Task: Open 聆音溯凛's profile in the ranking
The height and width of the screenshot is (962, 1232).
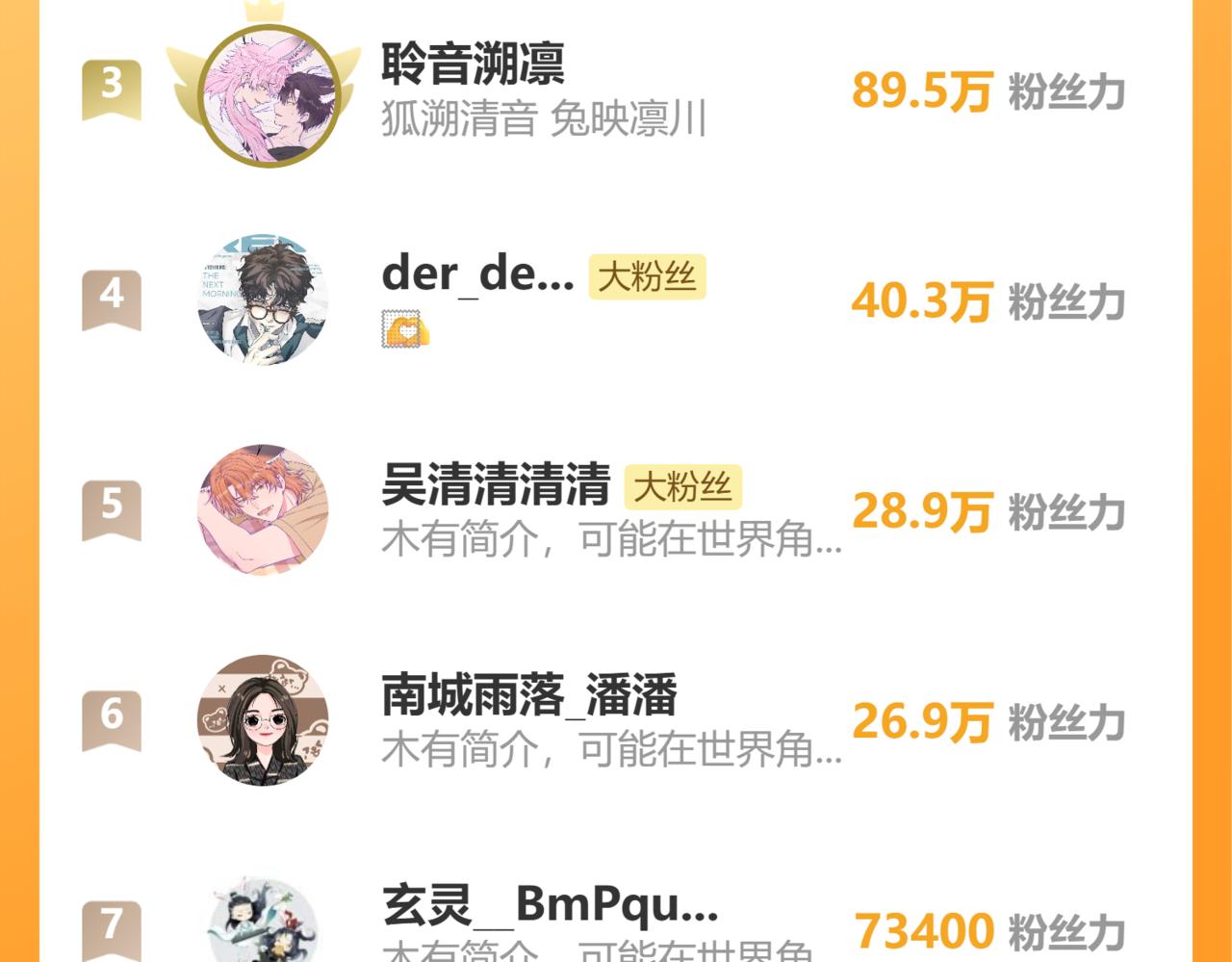Action: (472, 65)
